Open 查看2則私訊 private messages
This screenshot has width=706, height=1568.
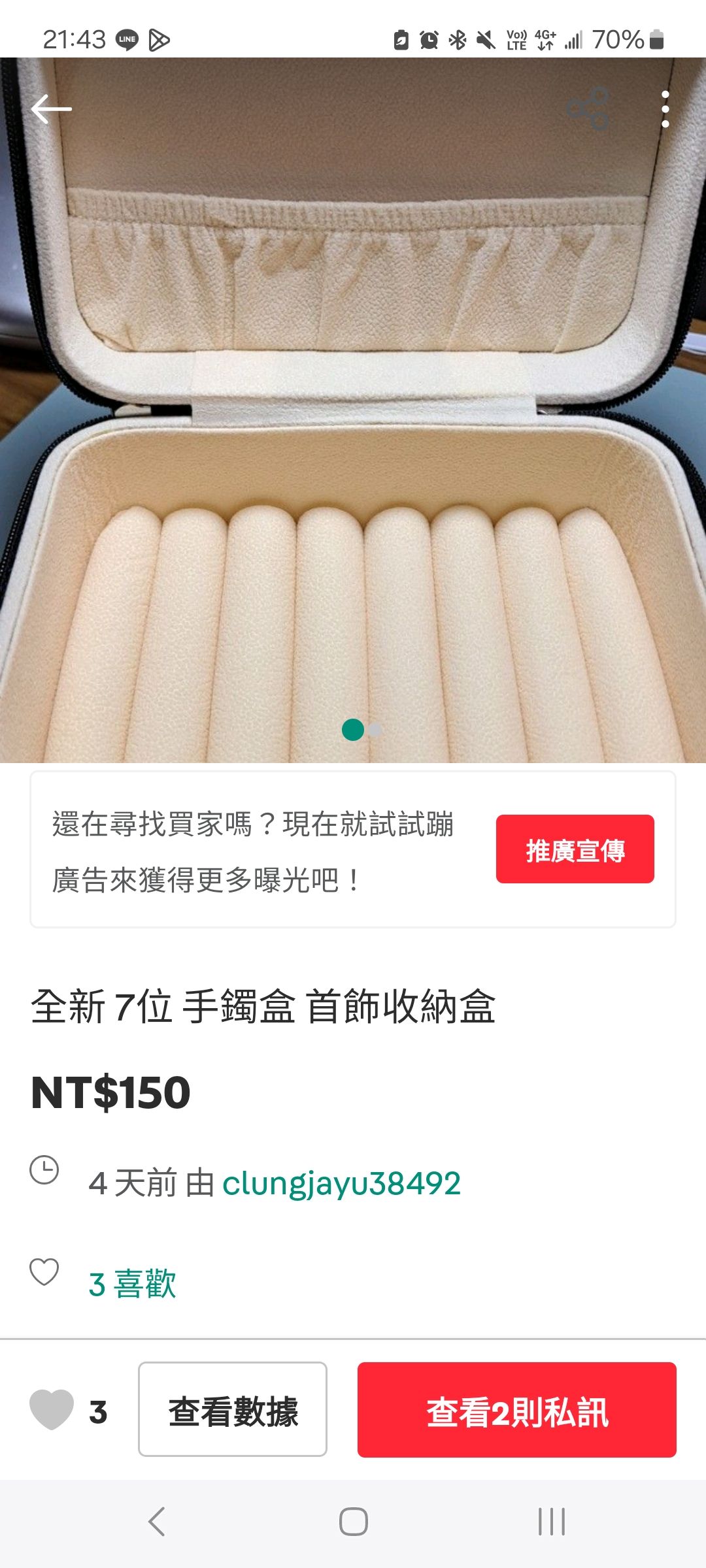516,1409
